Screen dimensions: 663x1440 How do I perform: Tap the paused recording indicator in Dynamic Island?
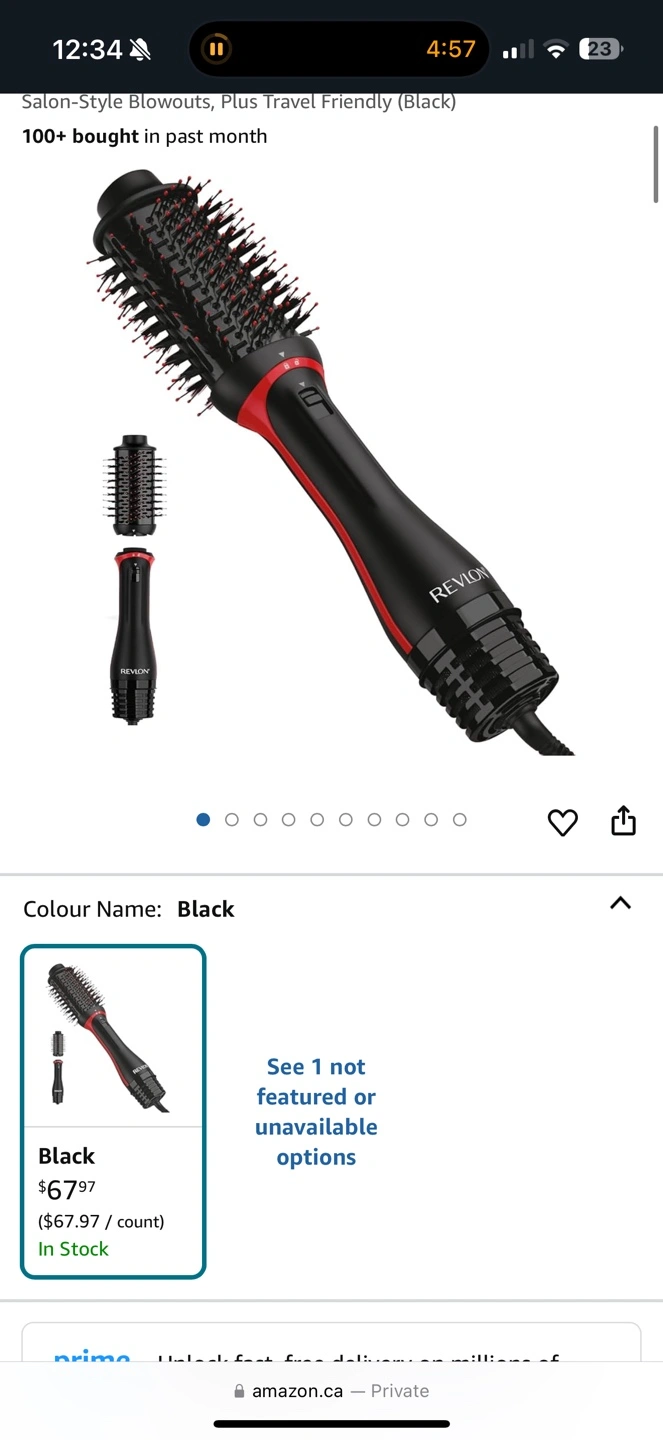[x=217, y=48]
